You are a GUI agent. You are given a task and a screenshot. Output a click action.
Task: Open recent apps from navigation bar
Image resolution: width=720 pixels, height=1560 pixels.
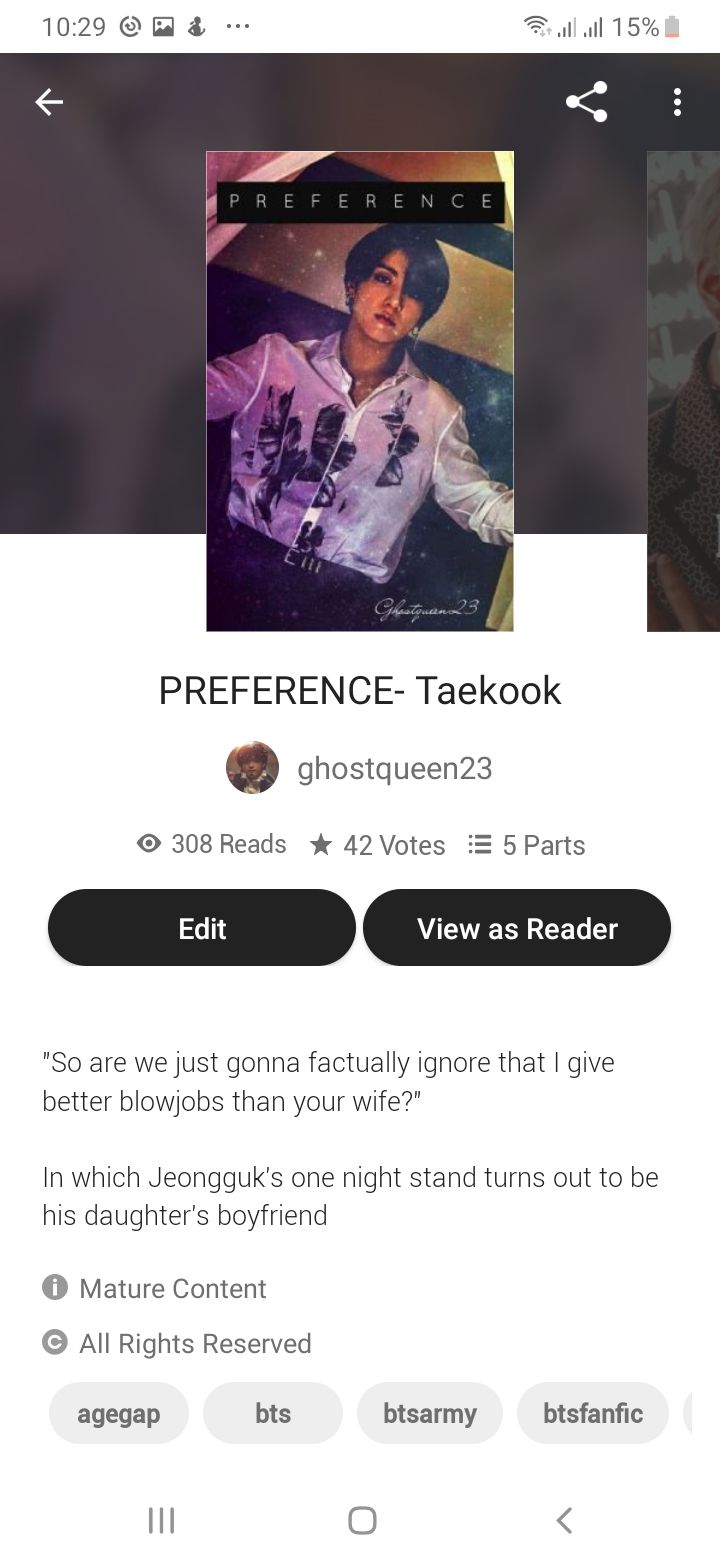coord(161,1520)
